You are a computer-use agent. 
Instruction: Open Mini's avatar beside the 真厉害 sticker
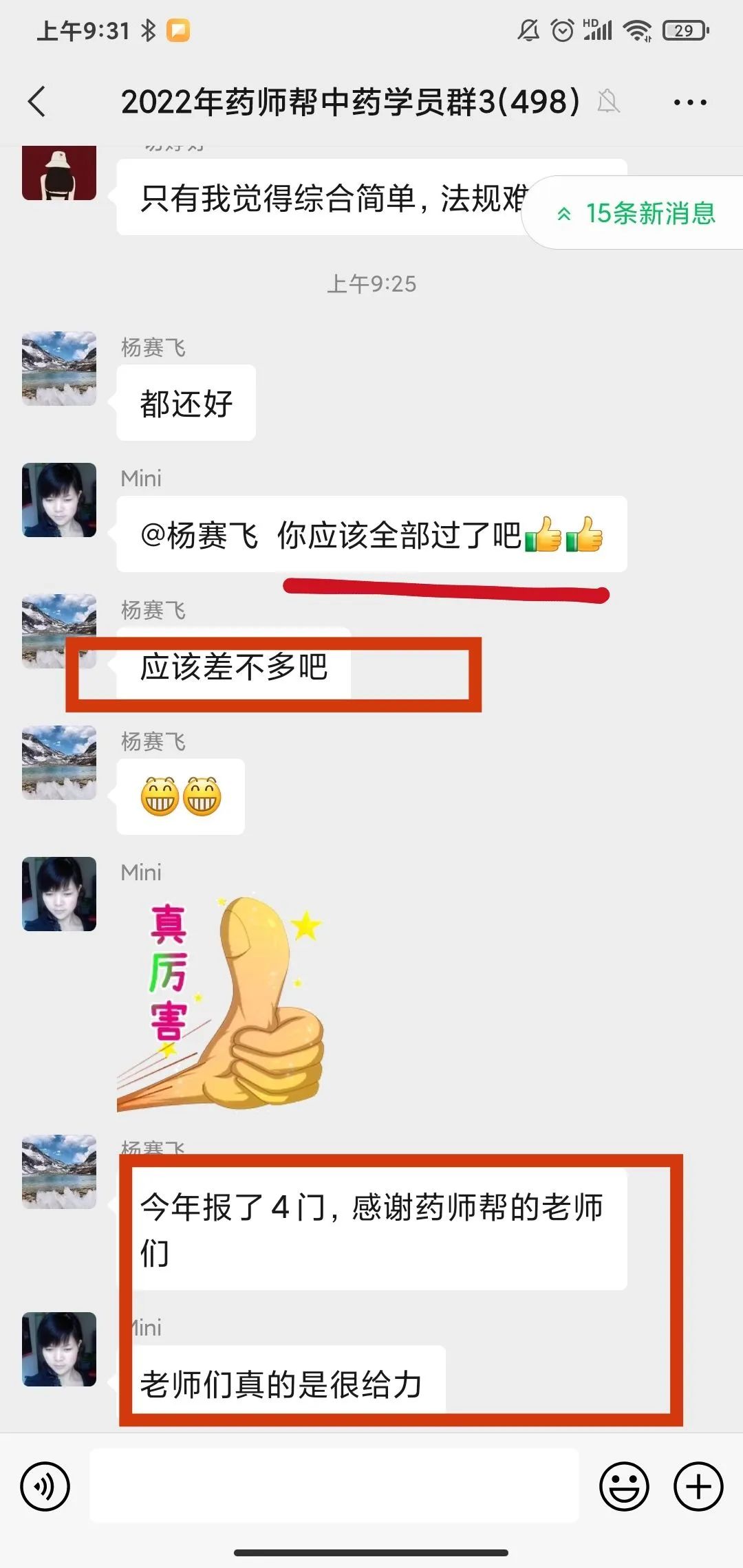tap(59, 894)
